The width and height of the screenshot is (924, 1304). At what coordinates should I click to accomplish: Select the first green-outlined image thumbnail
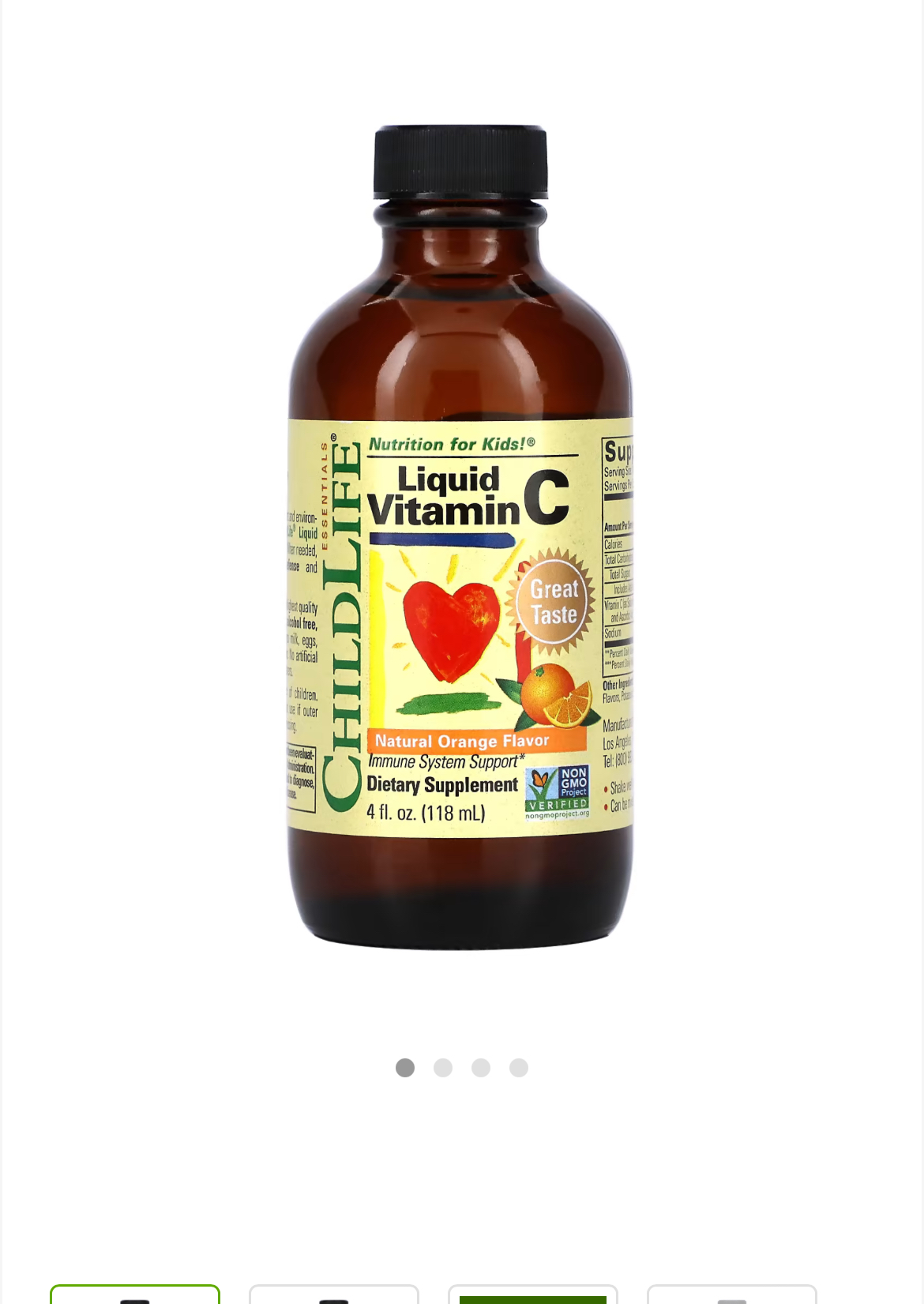point(135,1295)
